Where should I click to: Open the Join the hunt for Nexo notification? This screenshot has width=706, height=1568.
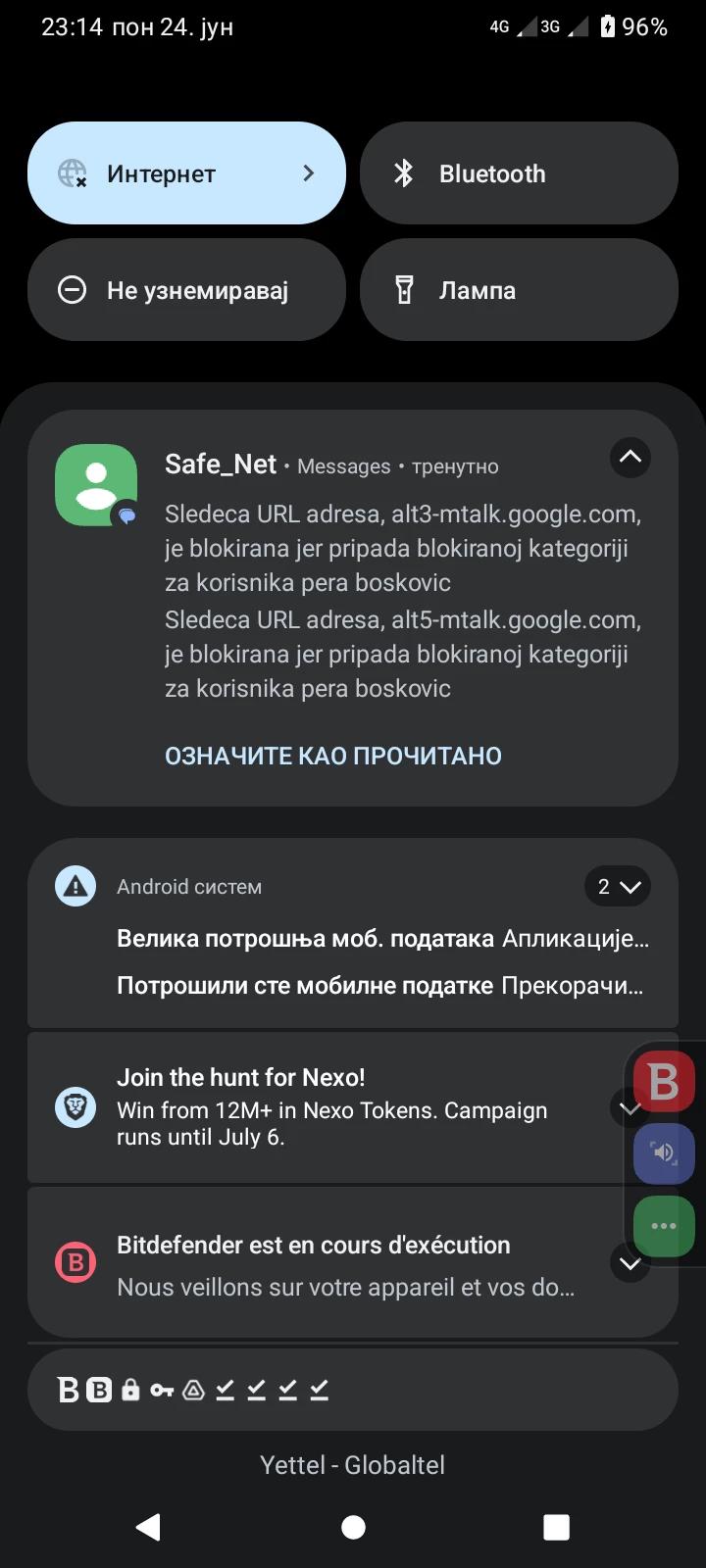[324, 1107]
